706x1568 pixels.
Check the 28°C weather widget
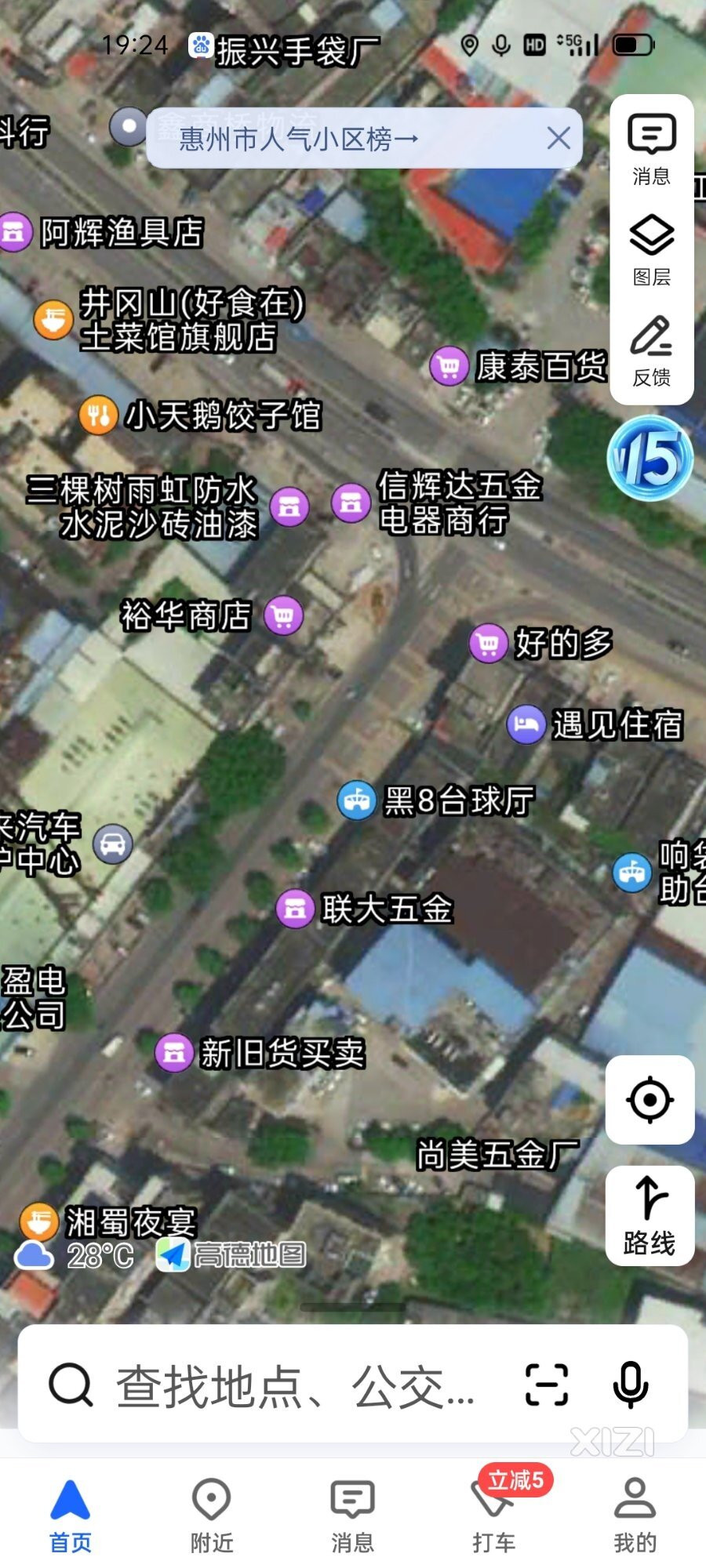coord(76,1256)
